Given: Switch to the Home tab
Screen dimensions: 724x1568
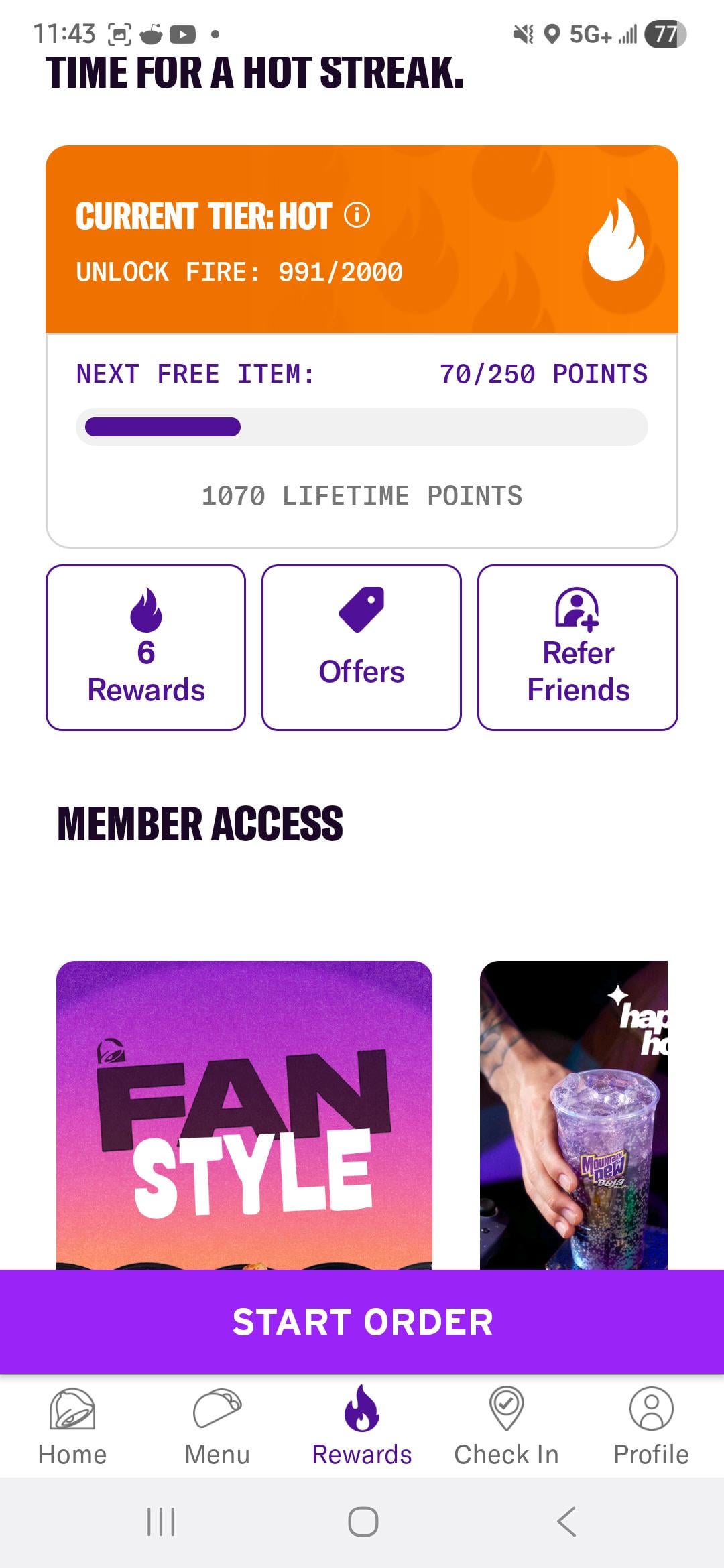Looking at the screenshot, I should pyautogui.click(x=72, y=1426).
